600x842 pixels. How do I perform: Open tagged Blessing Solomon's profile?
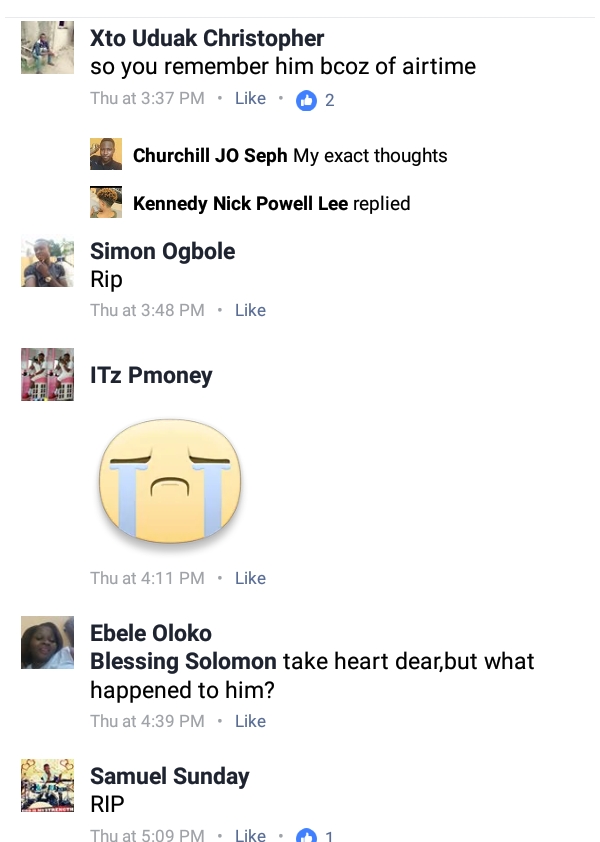pyautogui.click(x=183, y=661)
